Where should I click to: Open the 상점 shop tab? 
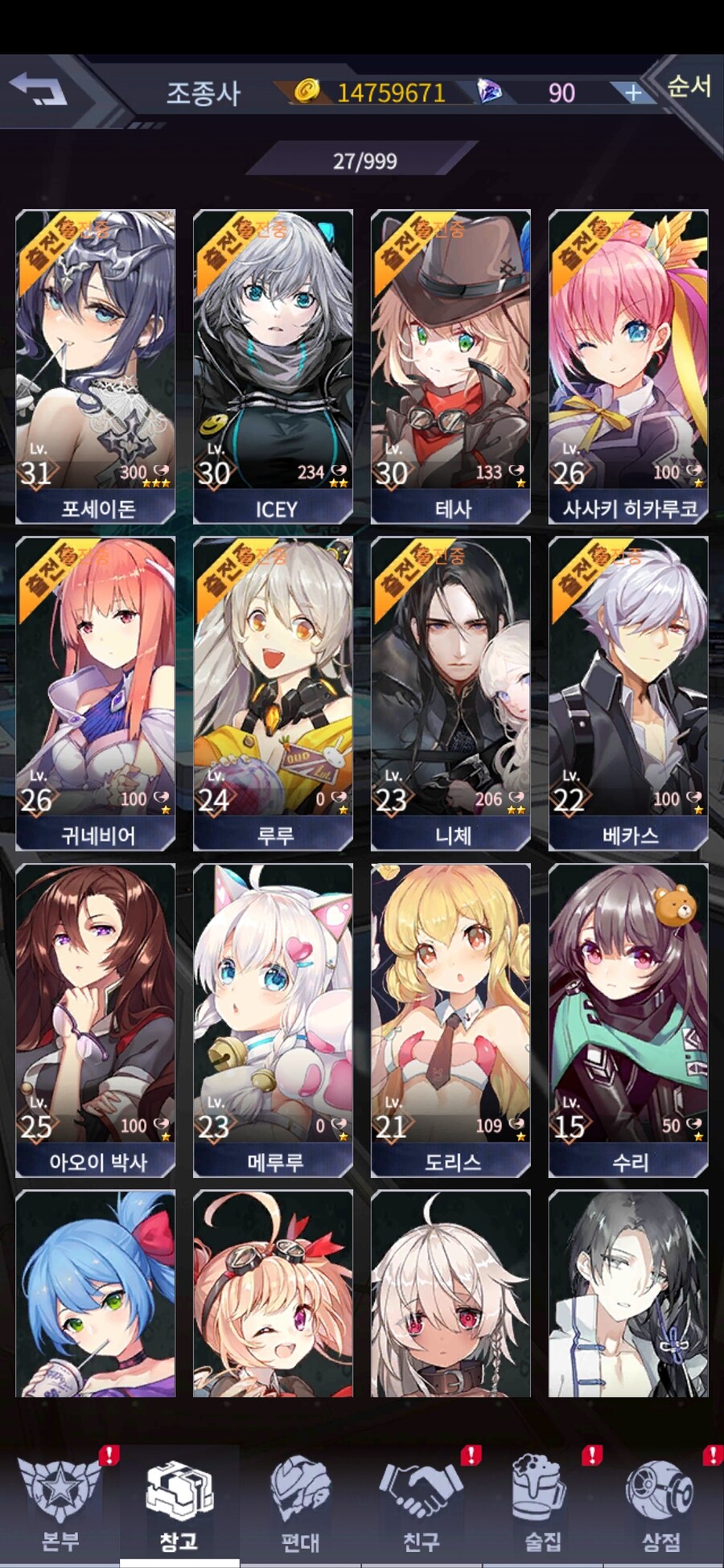[x=661, y=1505]
